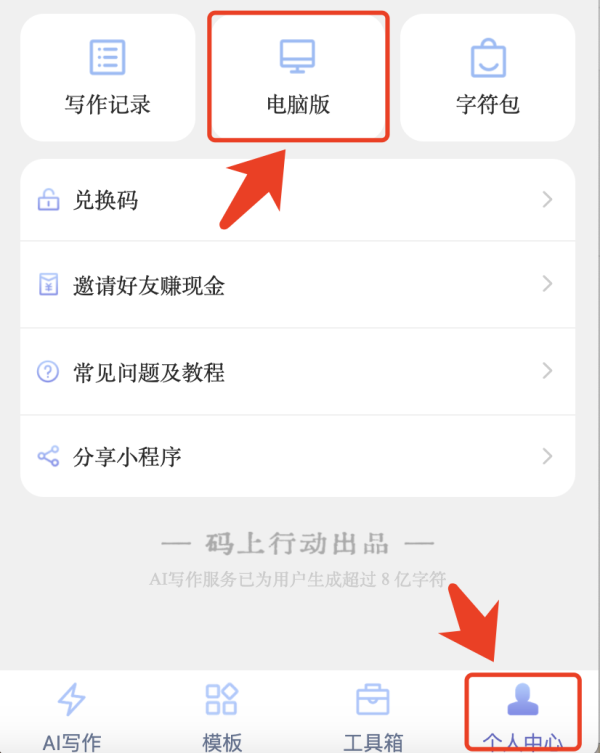Open the 电脑版 desktop version
The image size is (600, 753).
(297, 76)
